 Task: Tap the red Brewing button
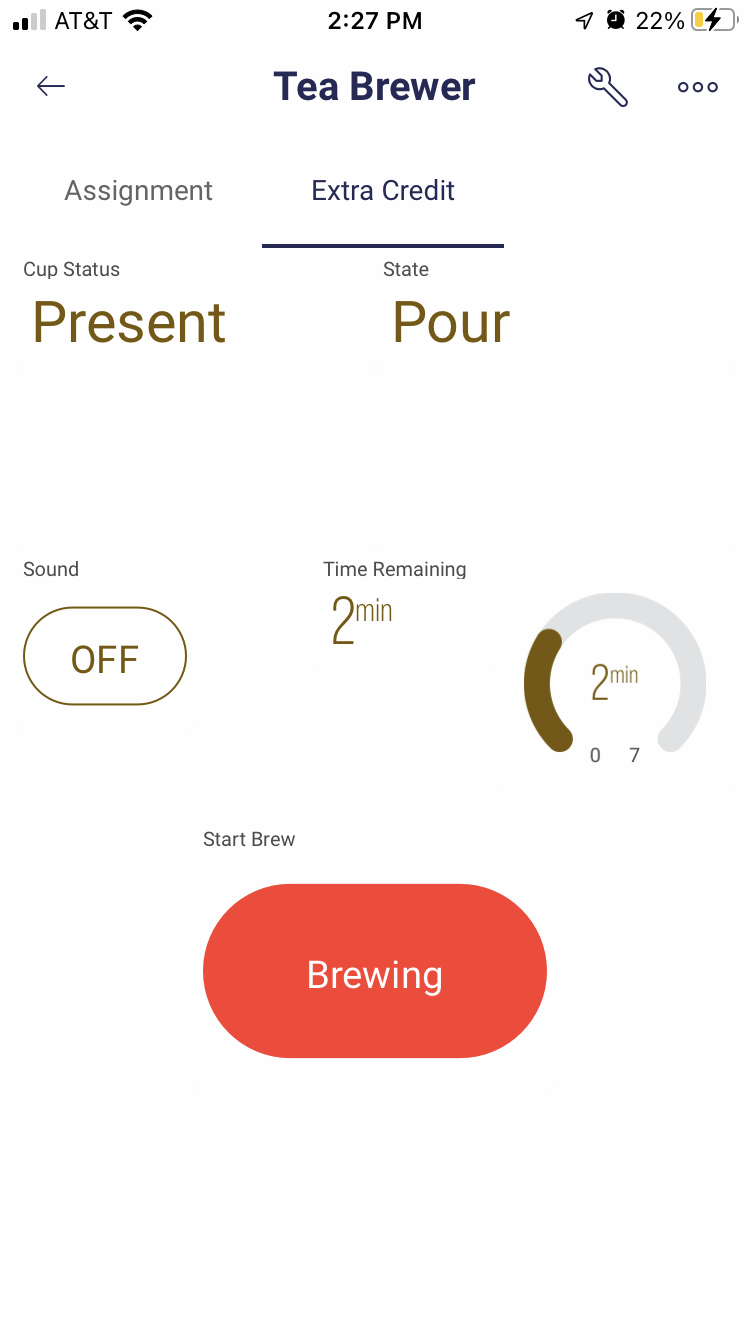(x=375, y=971)
